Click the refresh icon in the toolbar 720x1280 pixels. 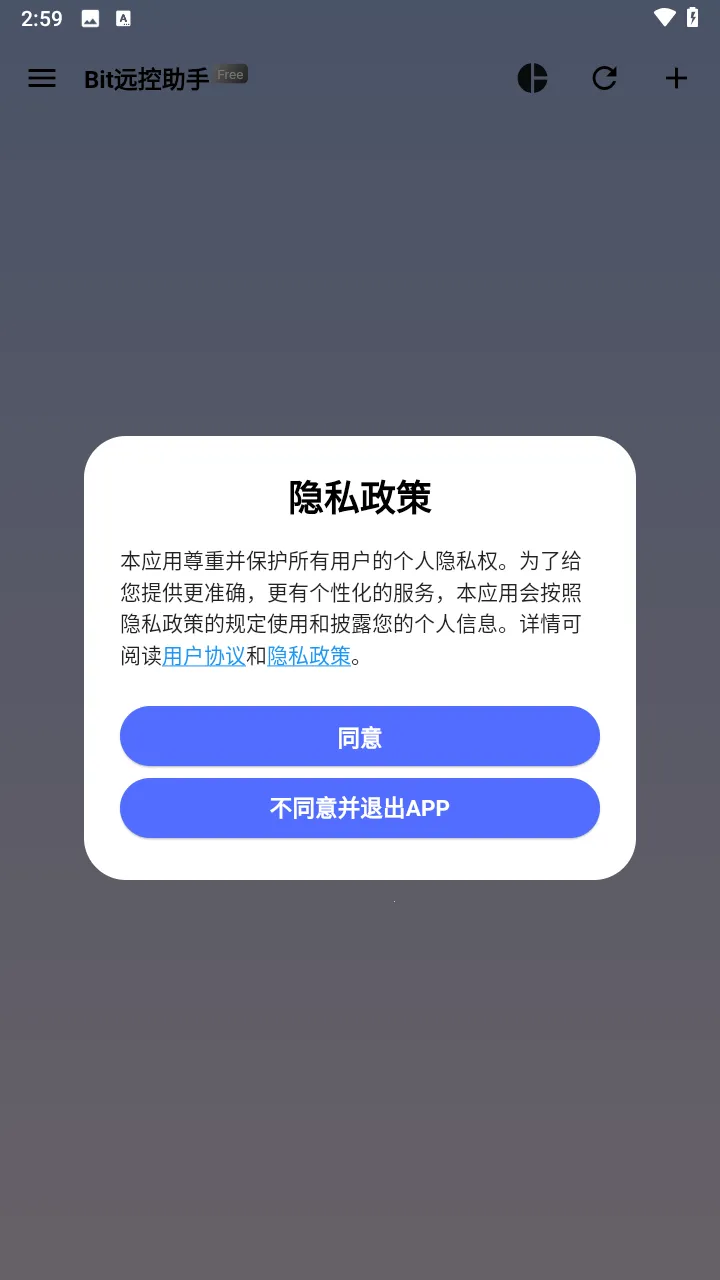point(605,78)
